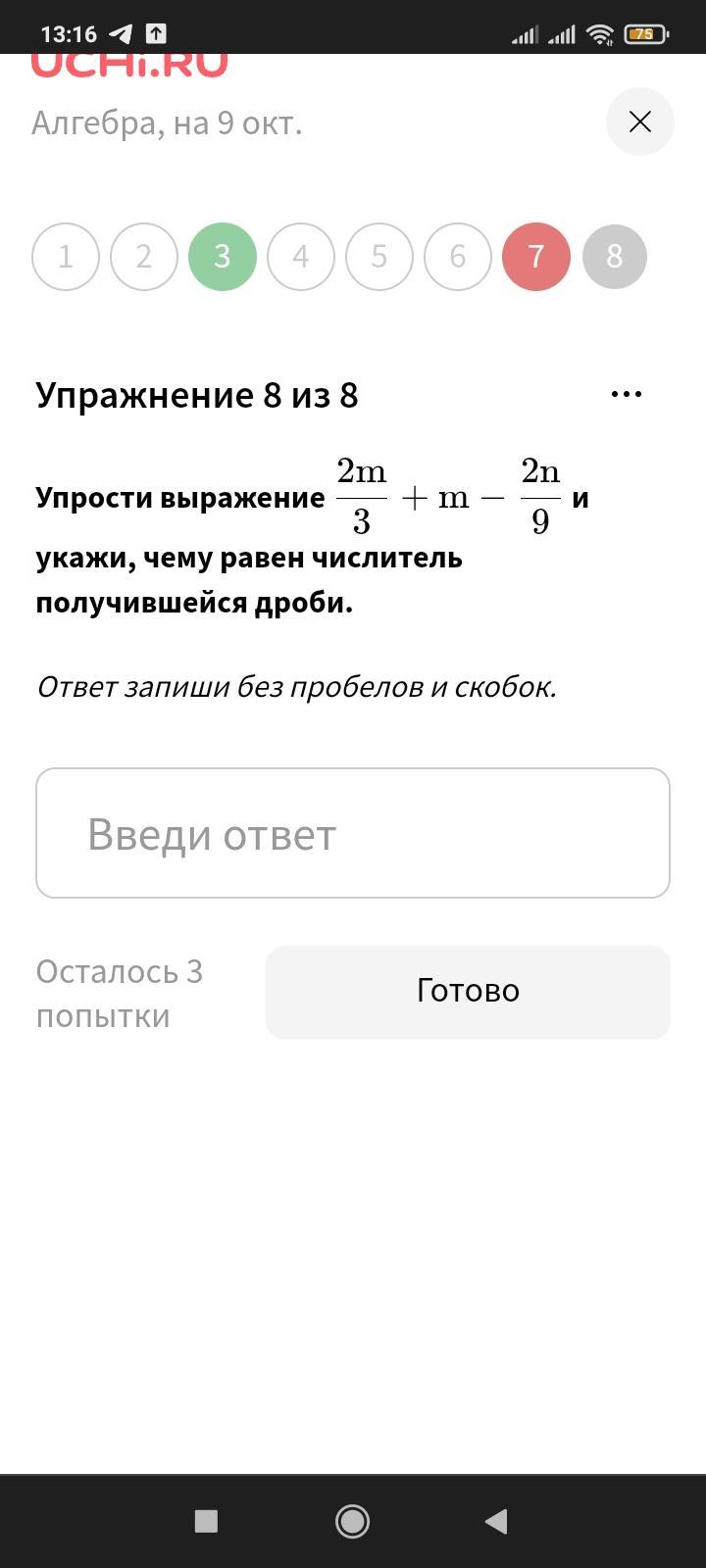Submit answer with "Готово" button
Viewport: 706px width, 1568px height.
pyautogui.click(x=468, y=992)
